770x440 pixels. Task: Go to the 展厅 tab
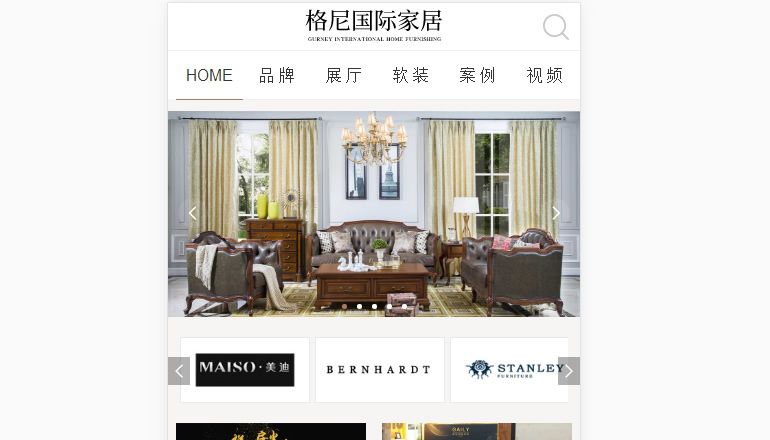click(344, 76)
